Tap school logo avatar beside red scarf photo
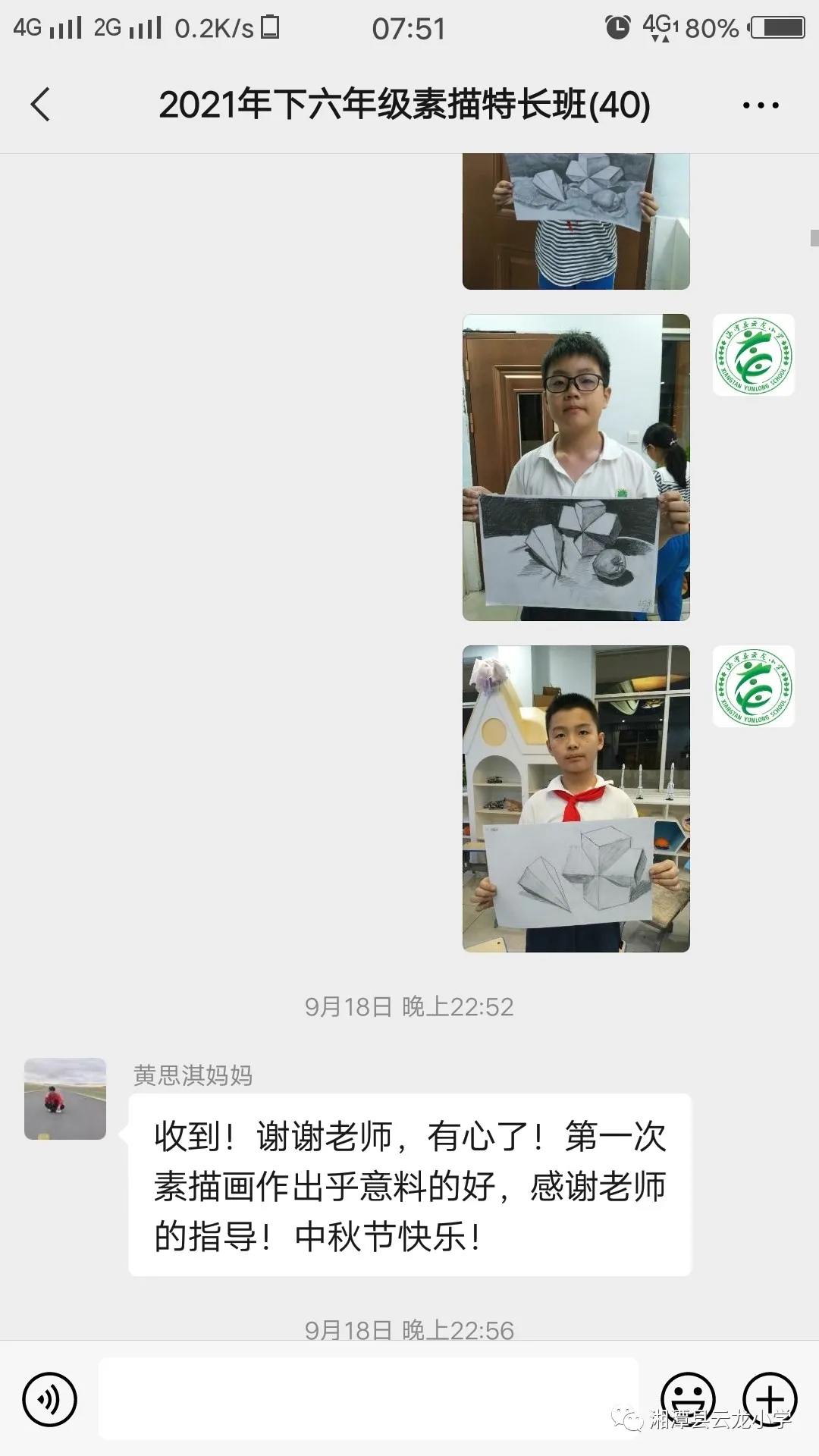Image resolution: width=819 pixels, height=1456 pixels. [753, 686]
